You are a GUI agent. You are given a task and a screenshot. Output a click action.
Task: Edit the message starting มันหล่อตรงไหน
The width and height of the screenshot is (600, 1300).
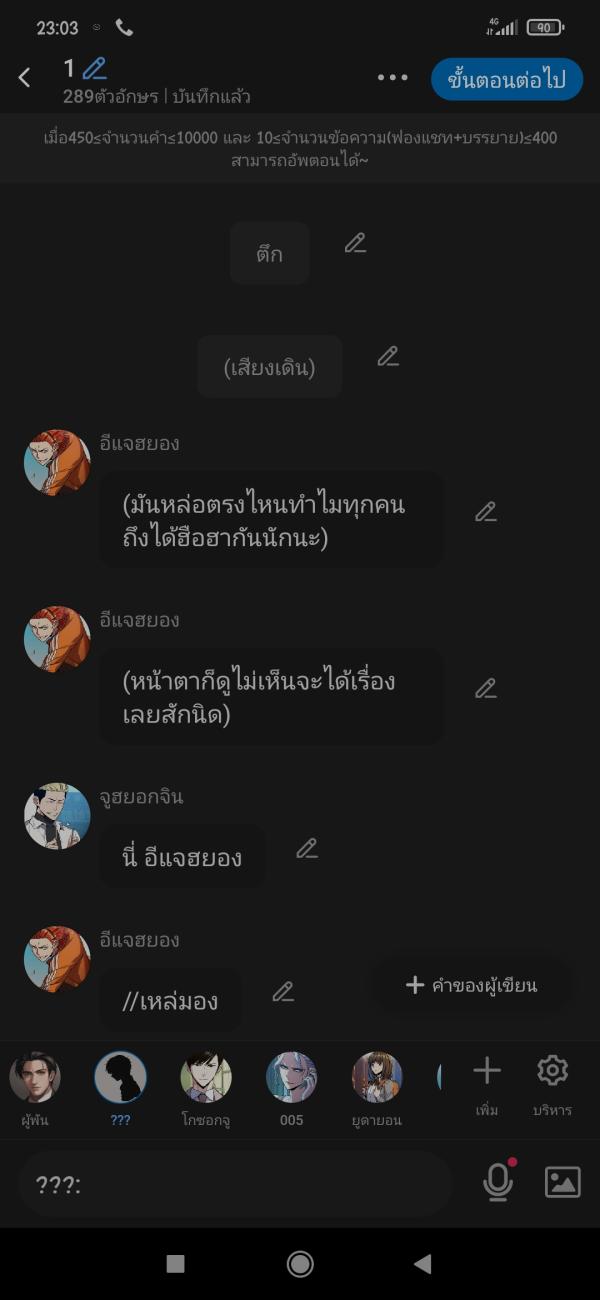[x=485, y=512]
